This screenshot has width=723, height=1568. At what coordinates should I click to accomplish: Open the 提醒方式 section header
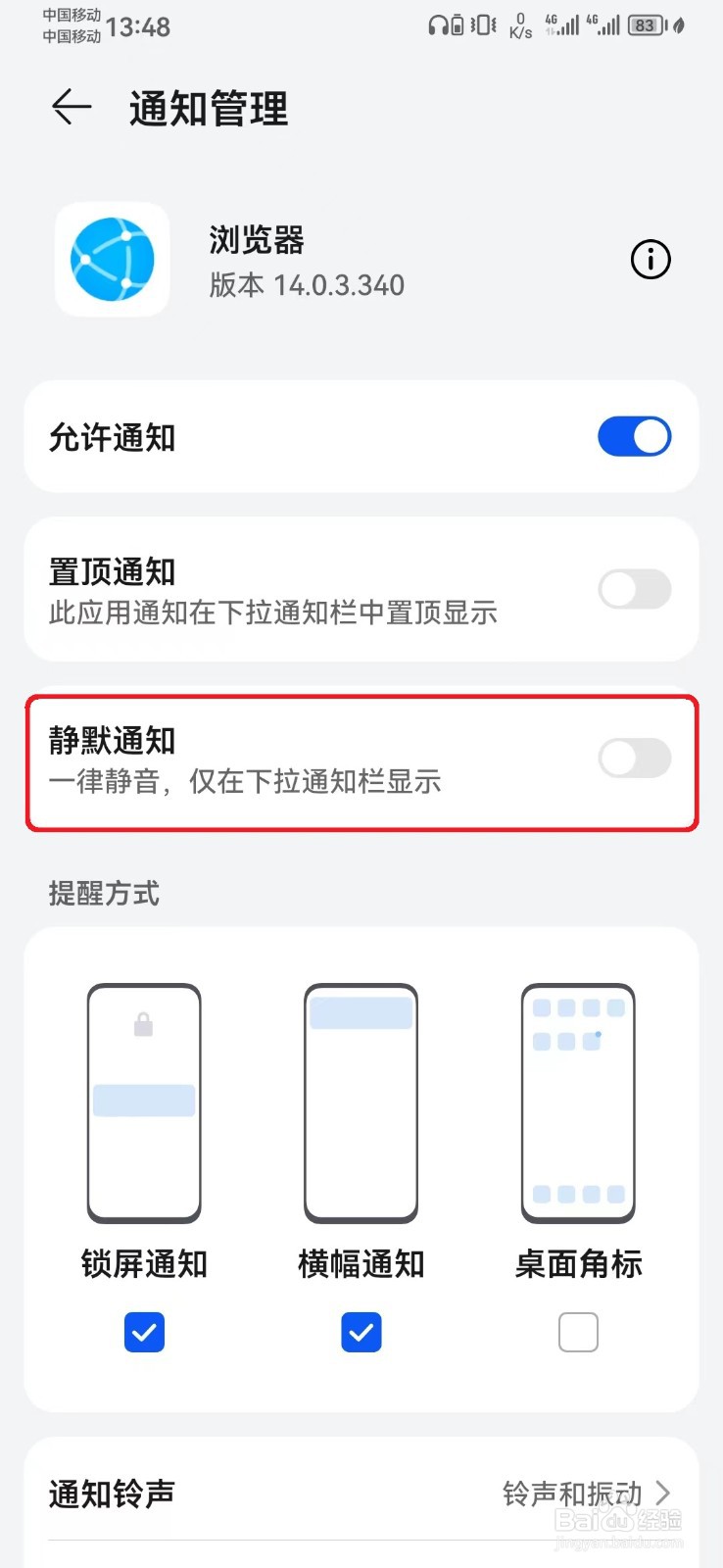point(103,893)
